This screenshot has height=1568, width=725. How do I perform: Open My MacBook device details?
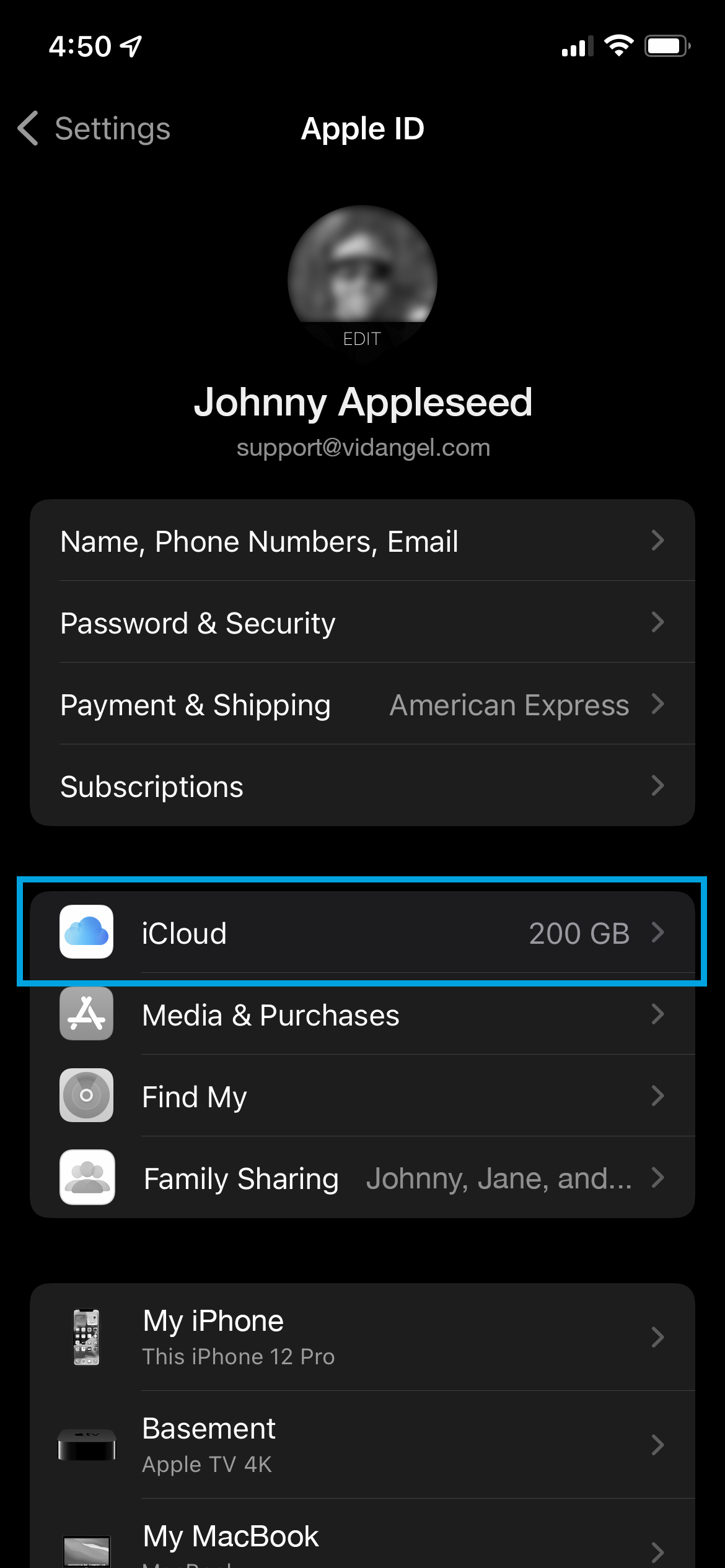(362, 1542)
